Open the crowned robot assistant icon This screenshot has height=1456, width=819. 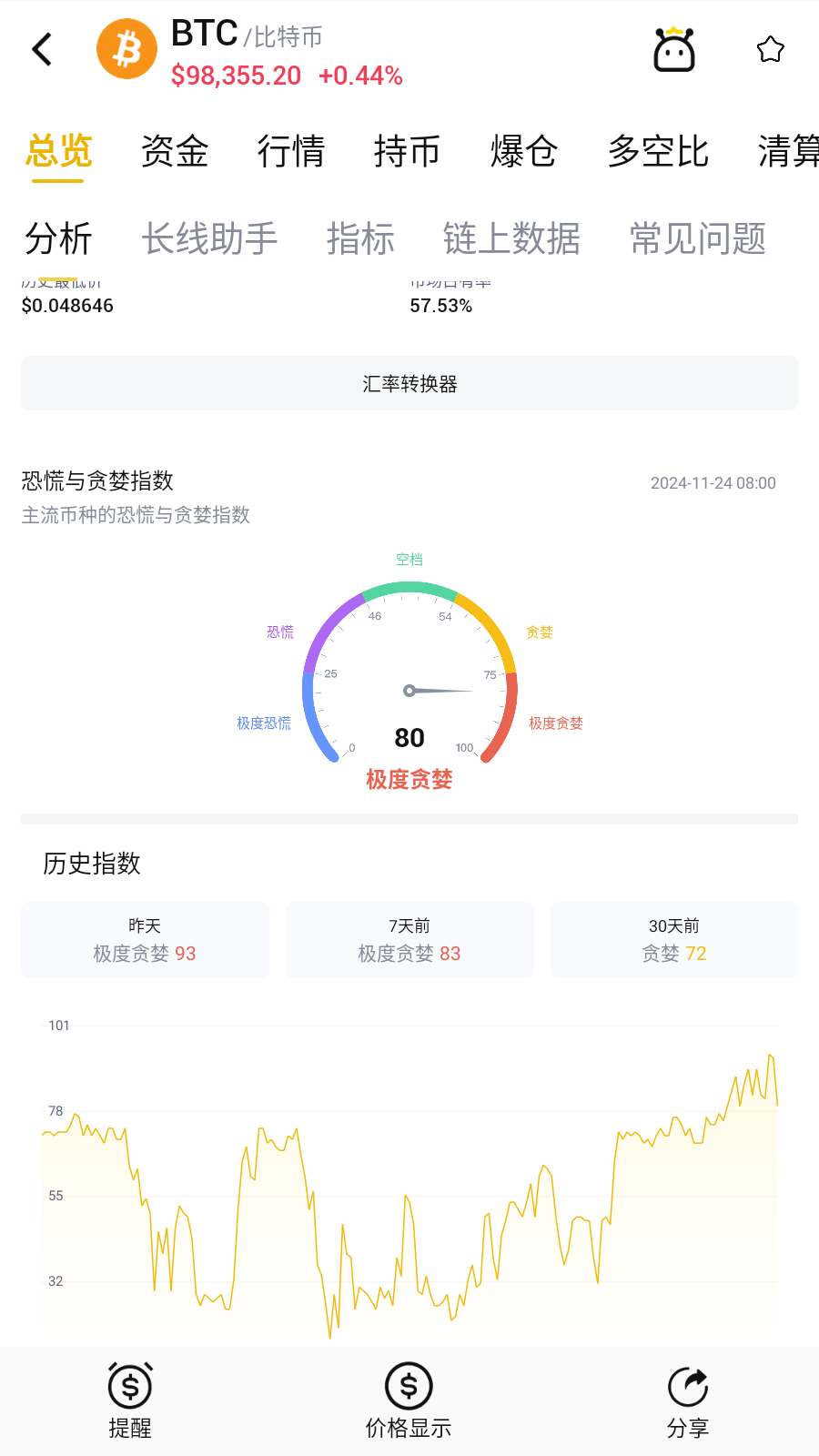click(x=674, y=49)
